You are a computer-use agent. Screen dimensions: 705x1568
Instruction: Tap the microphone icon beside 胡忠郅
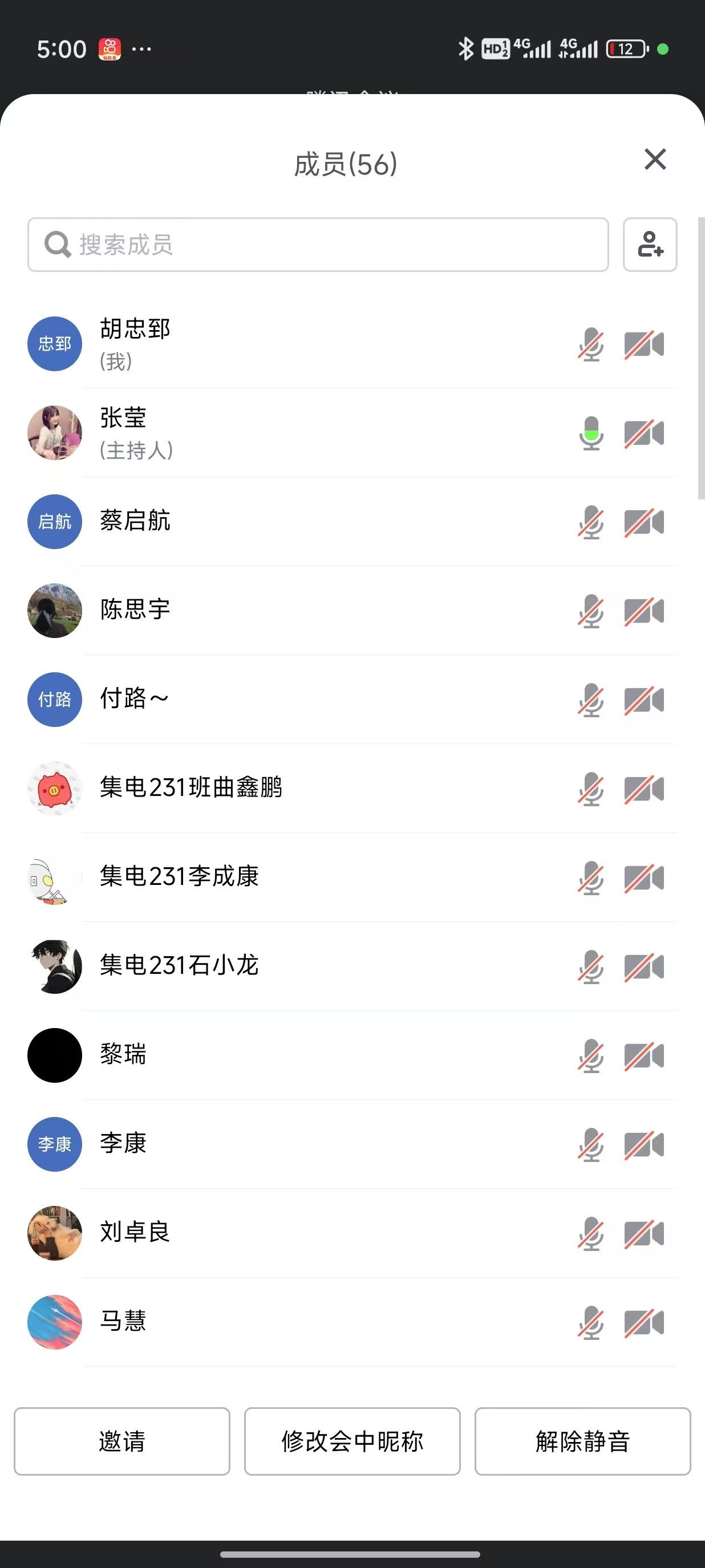pos(590,344)
